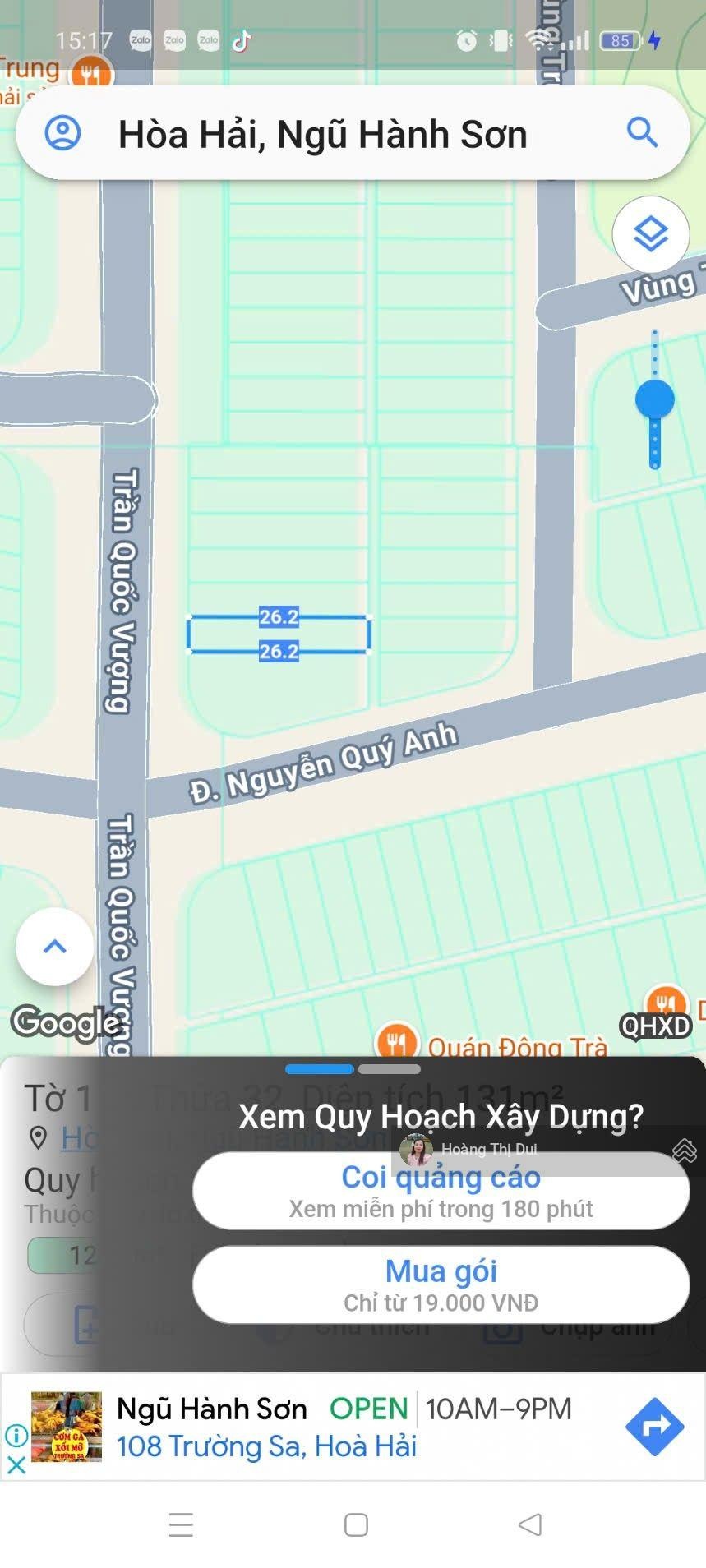706x1568 pixels.
Task: Select Coi quảng cáo to view free
Action: 441,1191
